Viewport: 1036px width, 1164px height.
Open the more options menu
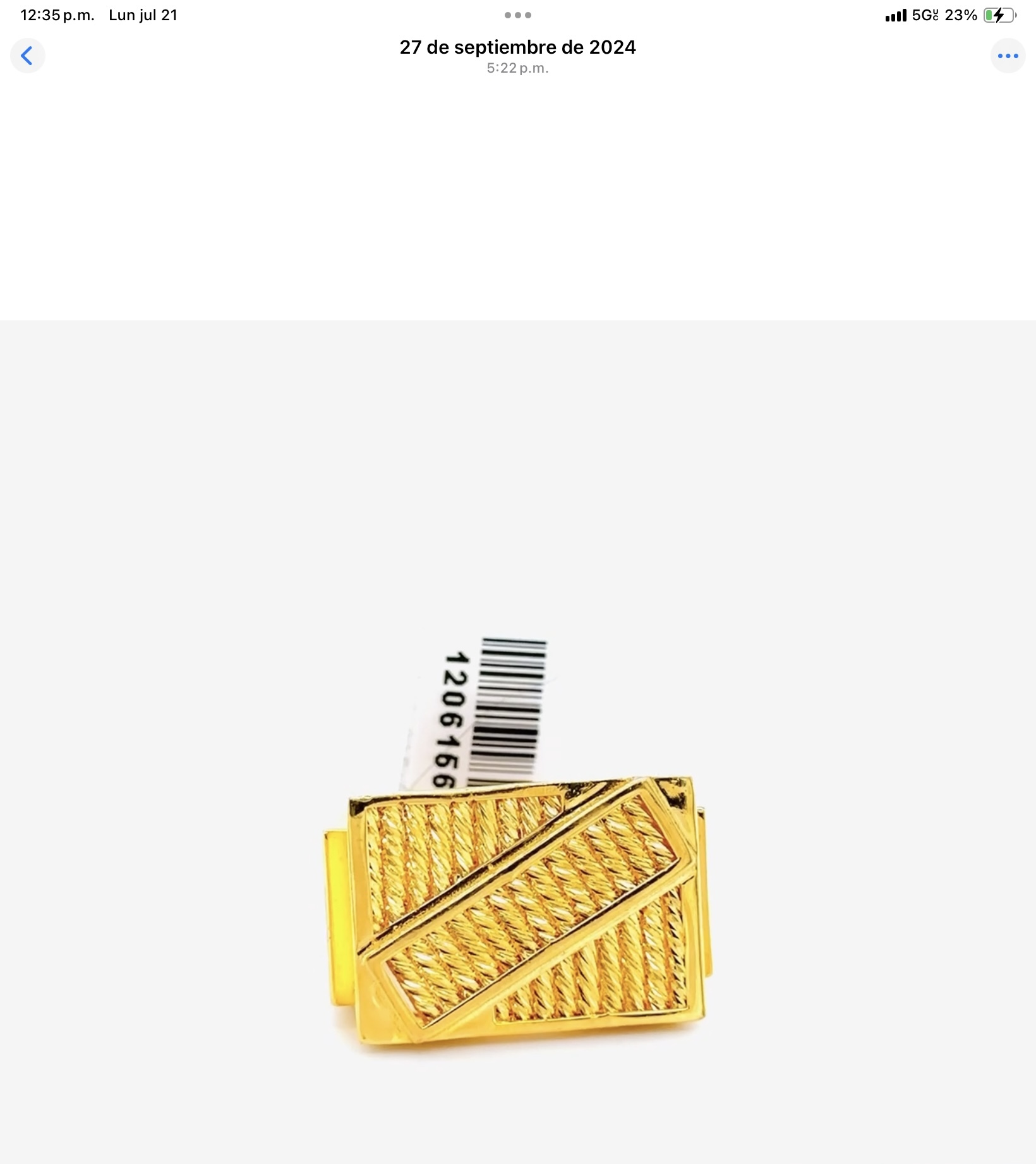pos(1007,56)
